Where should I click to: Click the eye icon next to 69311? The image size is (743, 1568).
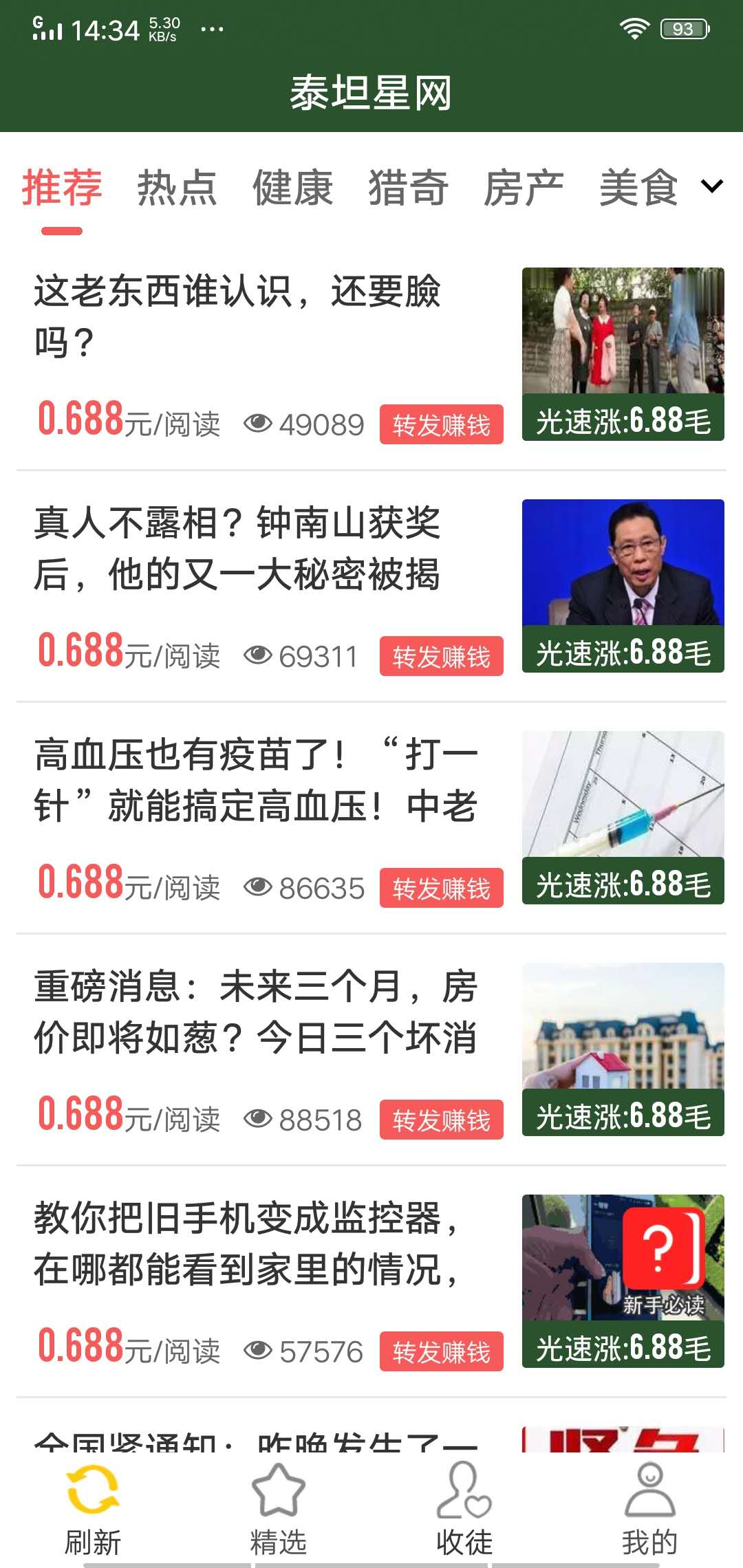coord(259,656)
